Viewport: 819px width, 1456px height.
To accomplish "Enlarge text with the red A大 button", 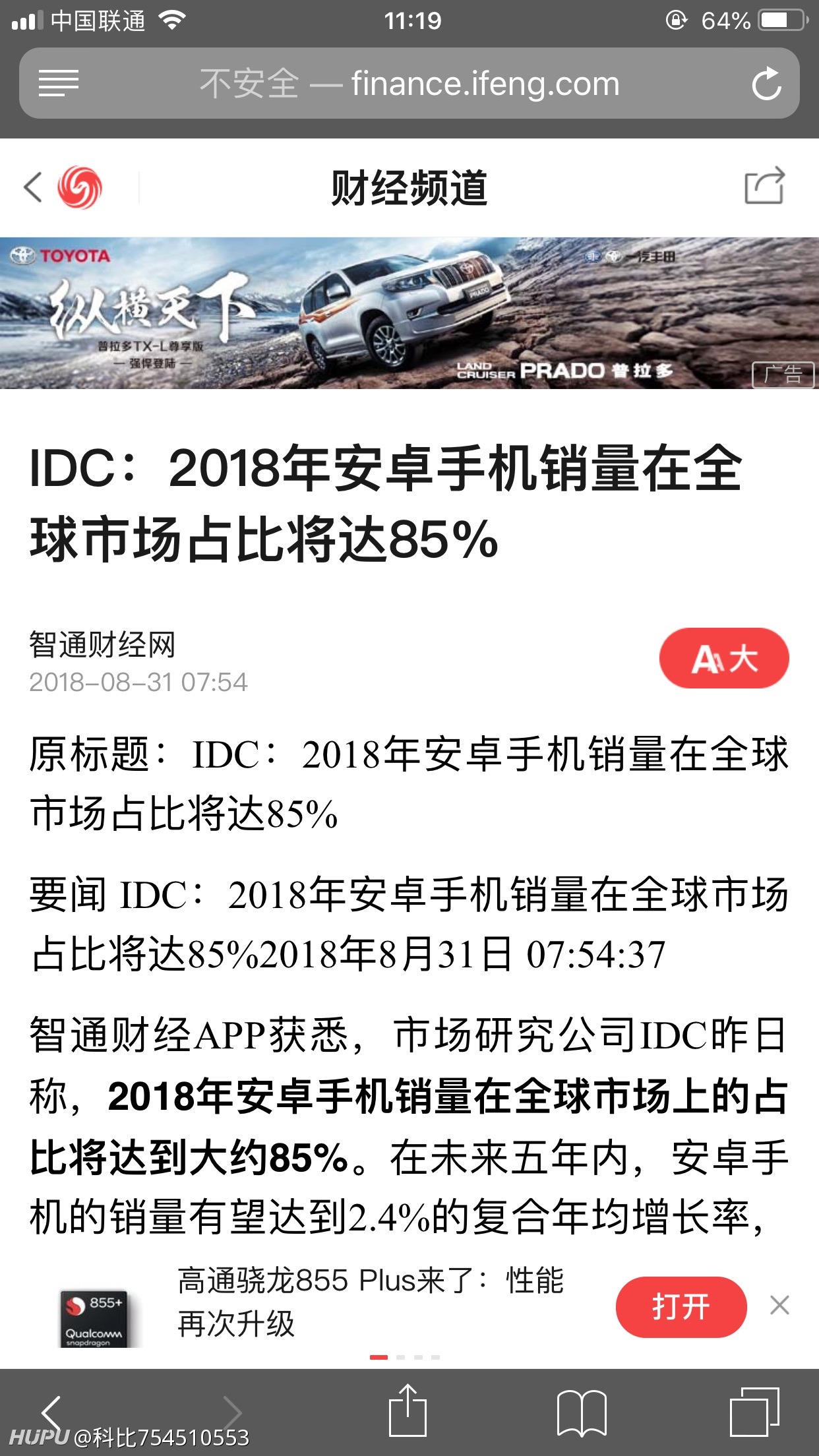I will 724,658.
